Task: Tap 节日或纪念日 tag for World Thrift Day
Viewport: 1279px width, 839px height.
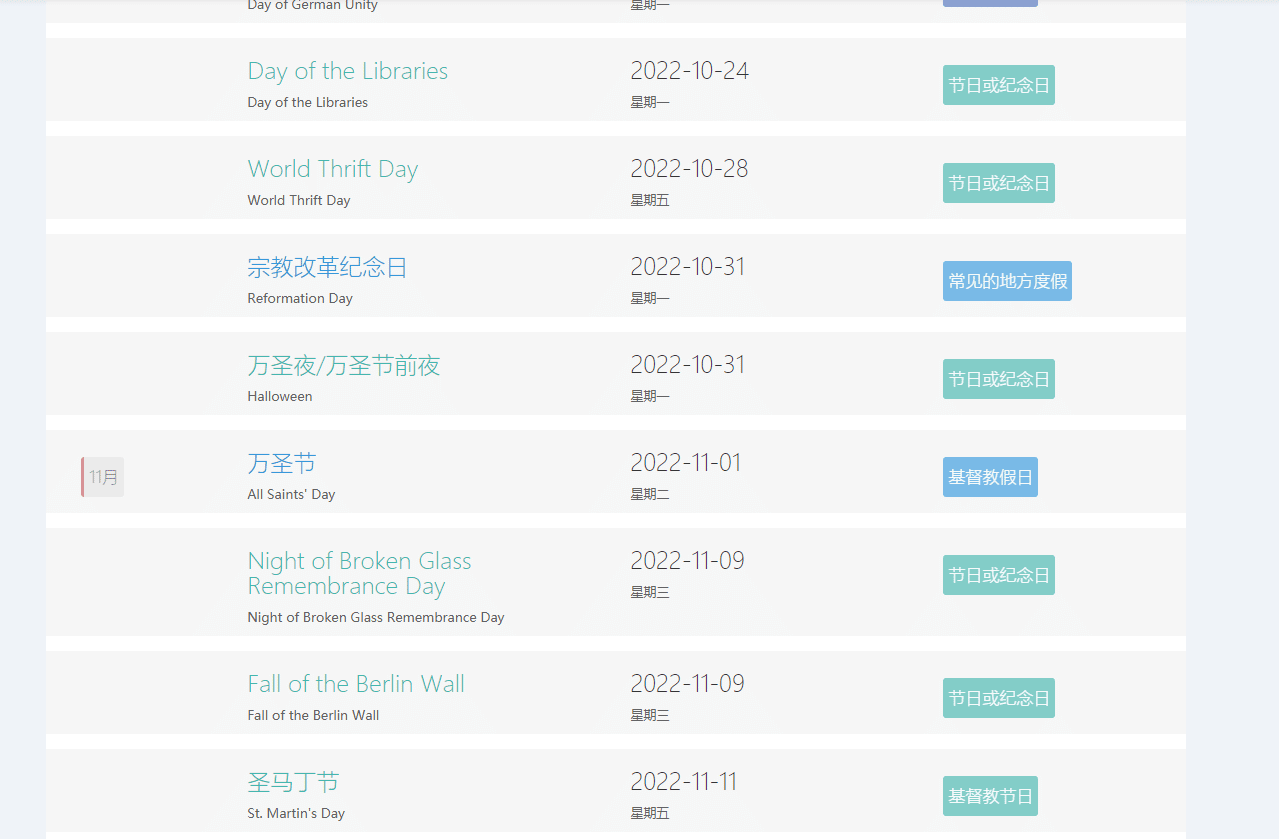Action: [998, 183]
